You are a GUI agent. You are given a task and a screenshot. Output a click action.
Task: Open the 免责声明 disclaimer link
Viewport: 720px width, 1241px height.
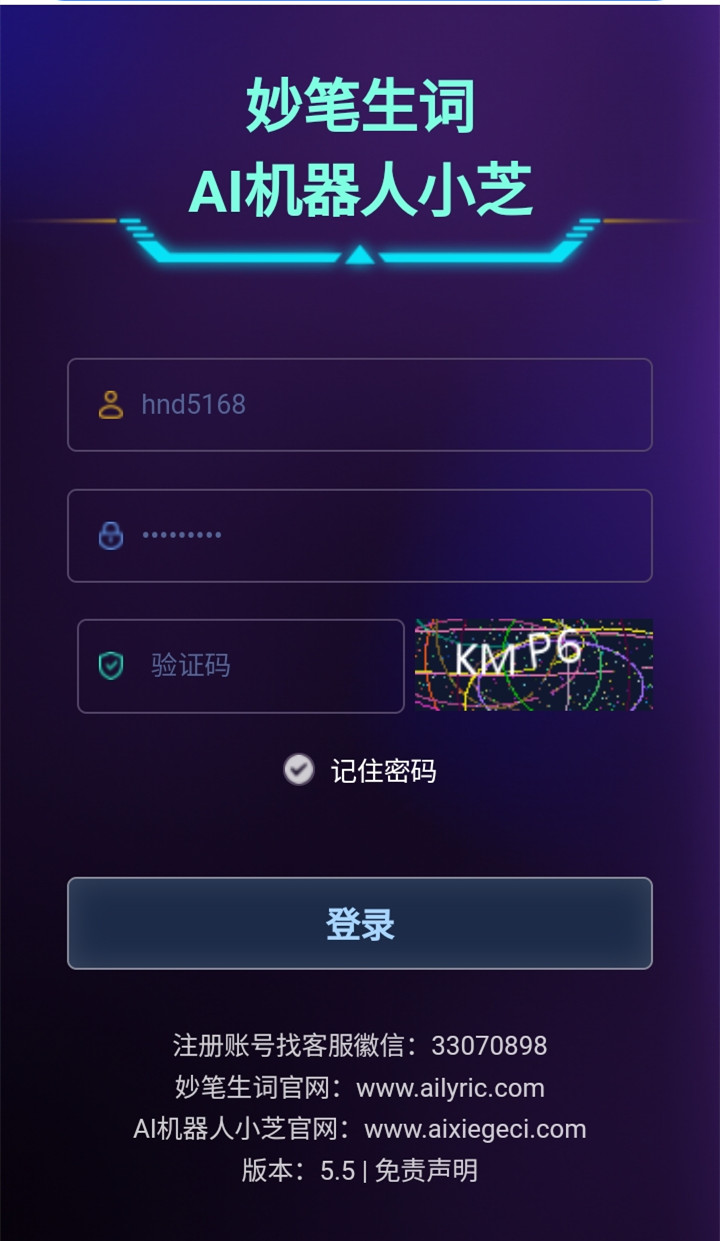(426, 1171)
